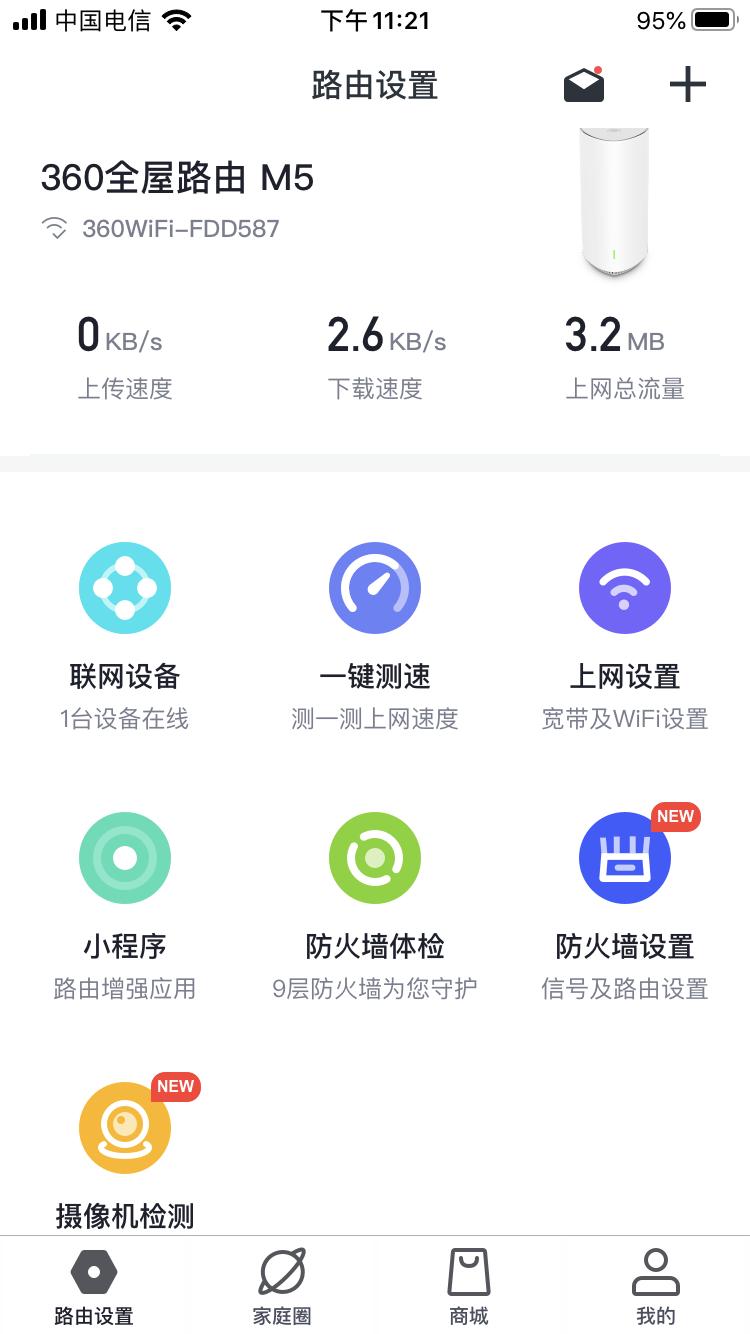Tap the NEW badge on 防火墙设置

(x=675, y=816)
